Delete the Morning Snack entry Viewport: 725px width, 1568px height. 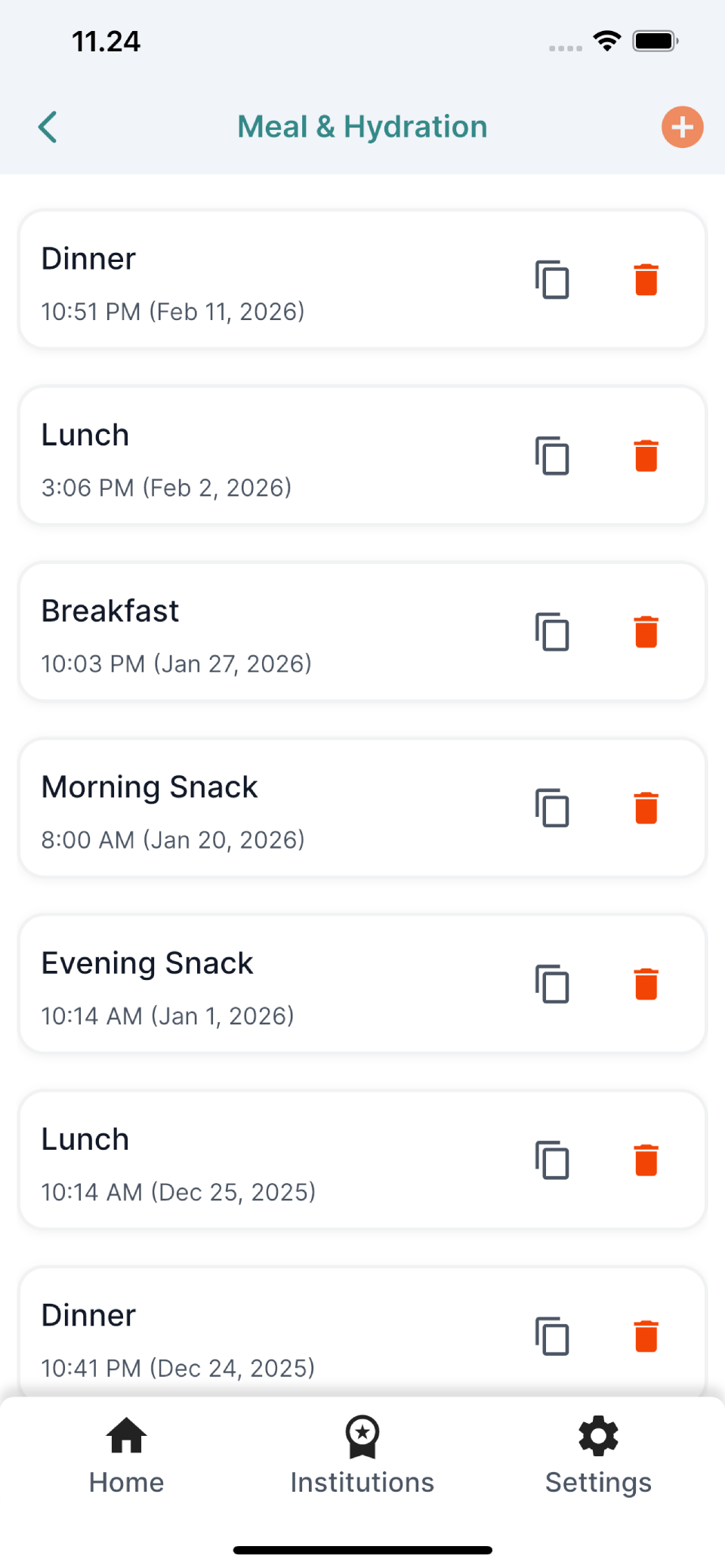(646, 806)
